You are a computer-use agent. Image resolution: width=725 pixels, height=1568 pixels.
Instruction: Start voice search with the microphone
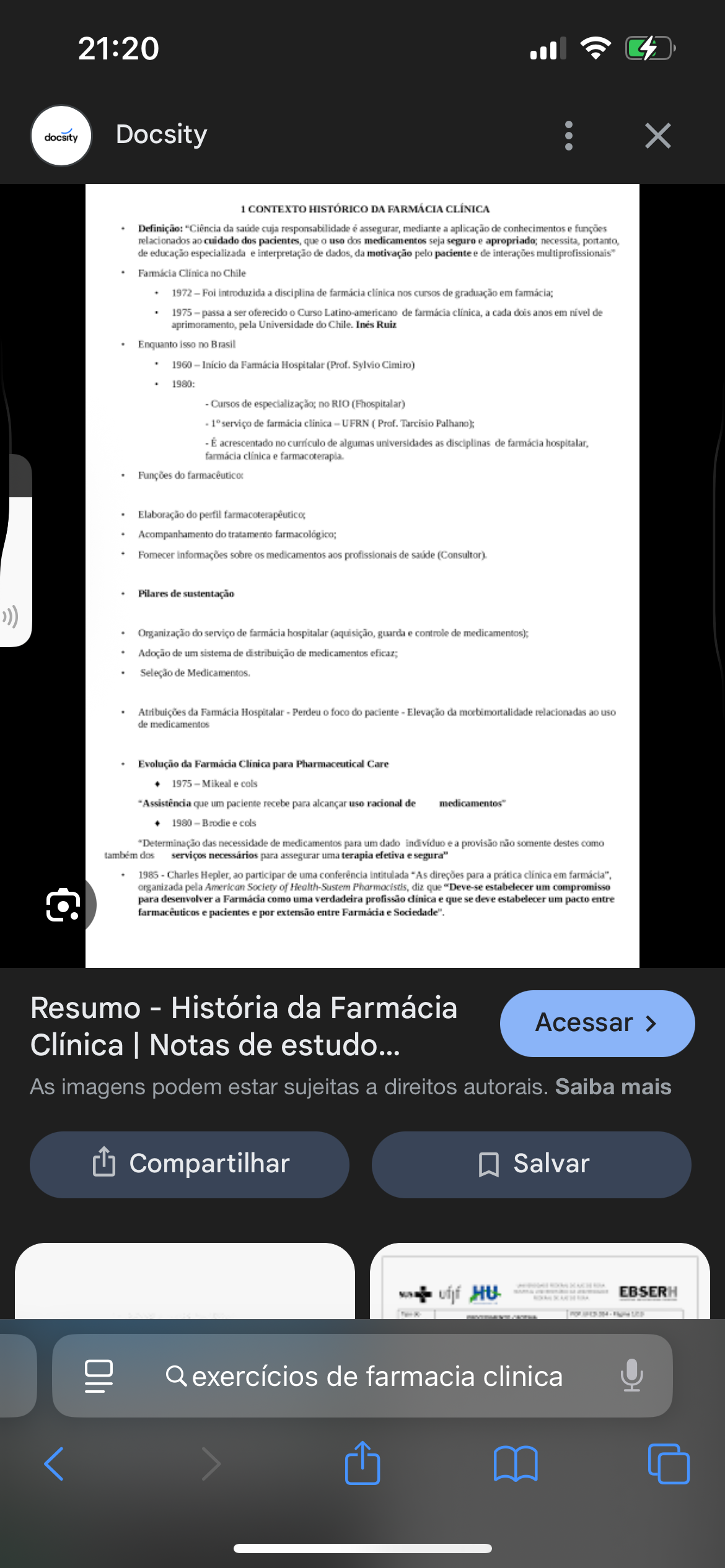click(631, 1375)
